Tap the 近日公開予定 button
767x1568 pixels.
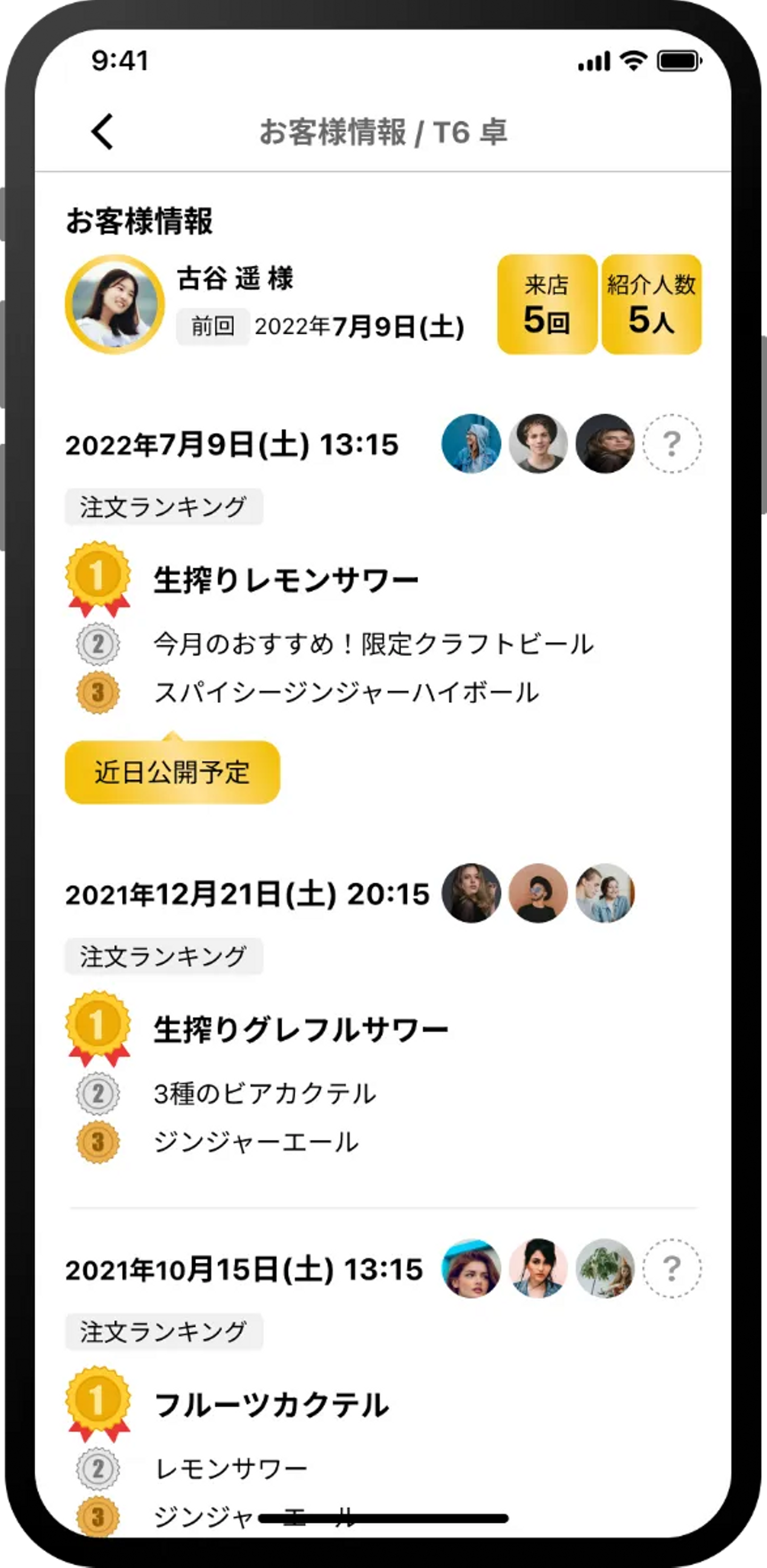172,772
